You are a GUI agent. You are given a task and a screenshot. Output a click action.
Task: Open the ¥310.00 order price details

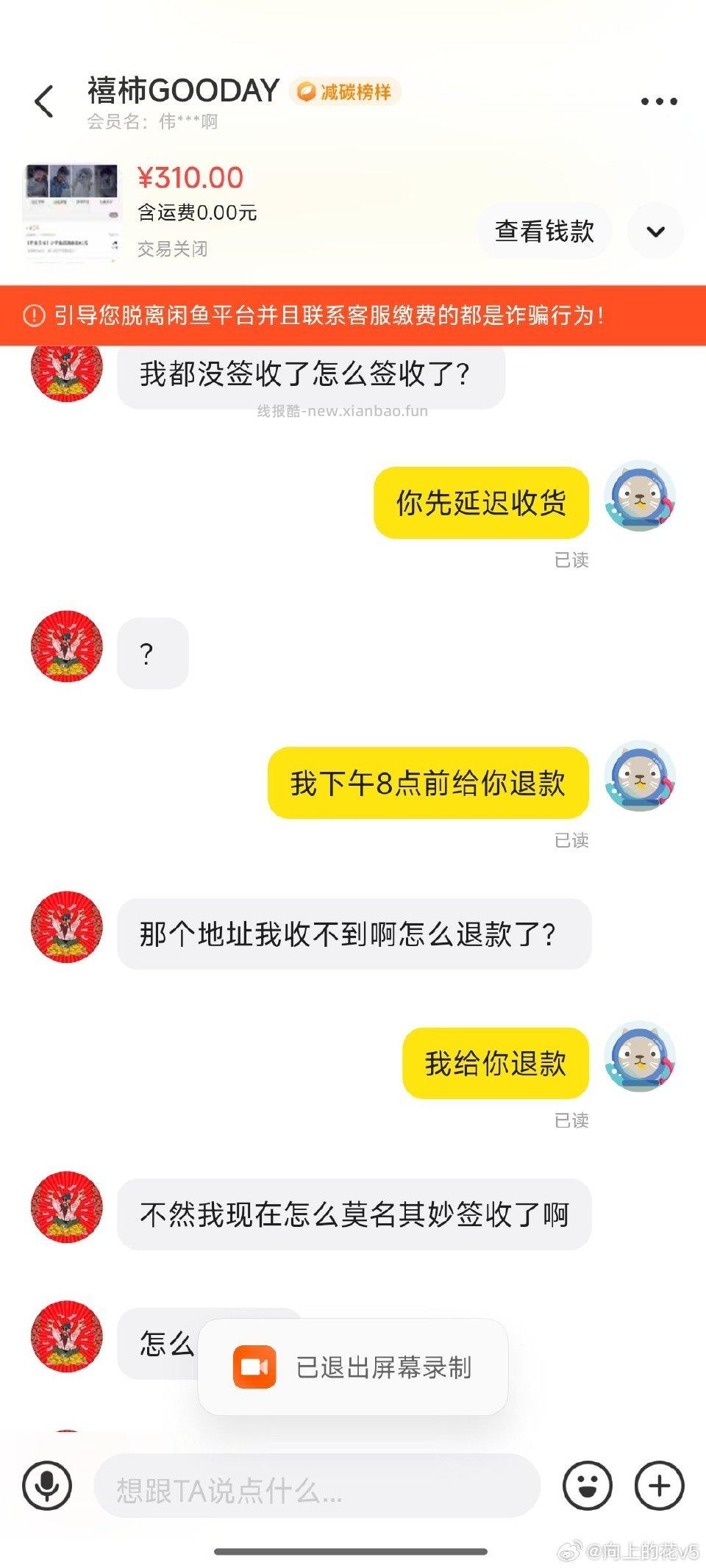coord(190,177)
